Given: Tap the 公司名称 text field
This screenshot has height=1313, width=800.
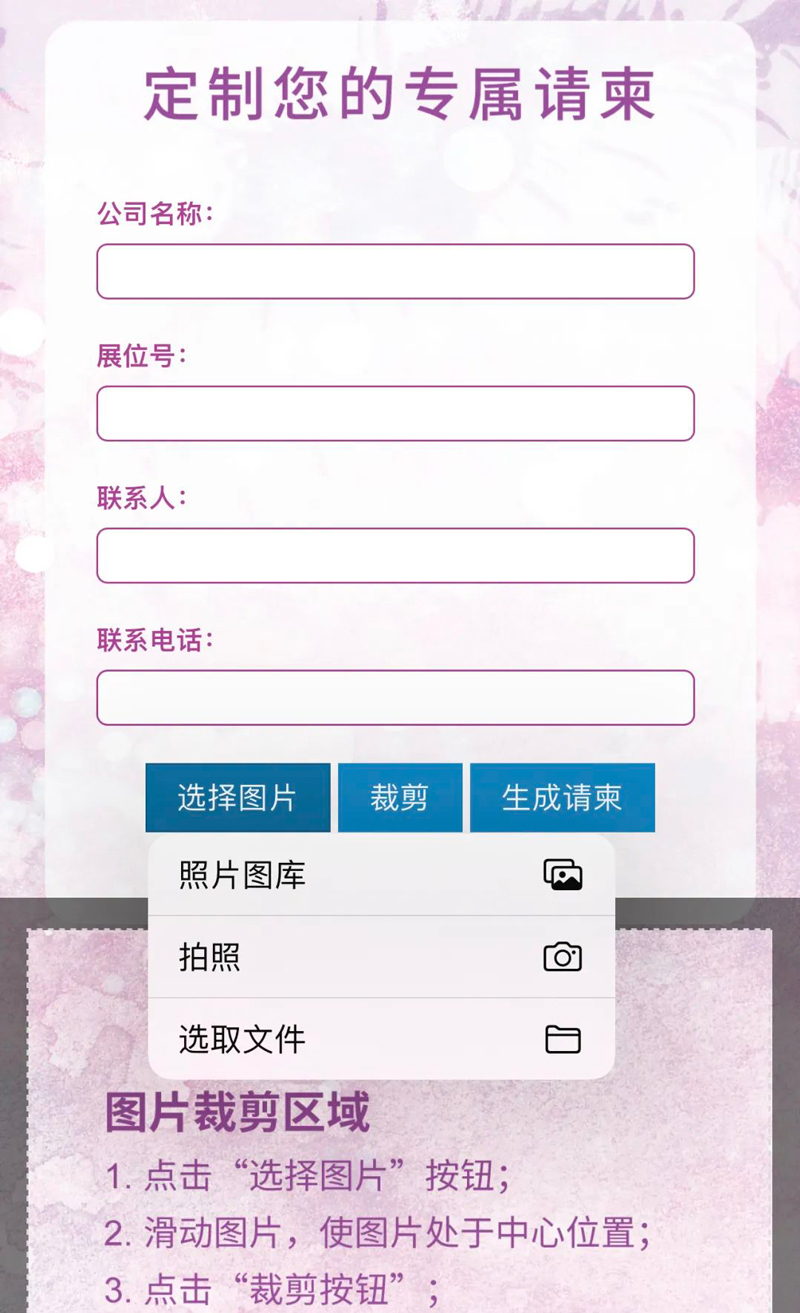Looking at the screenshot, I should pos(395,271).
